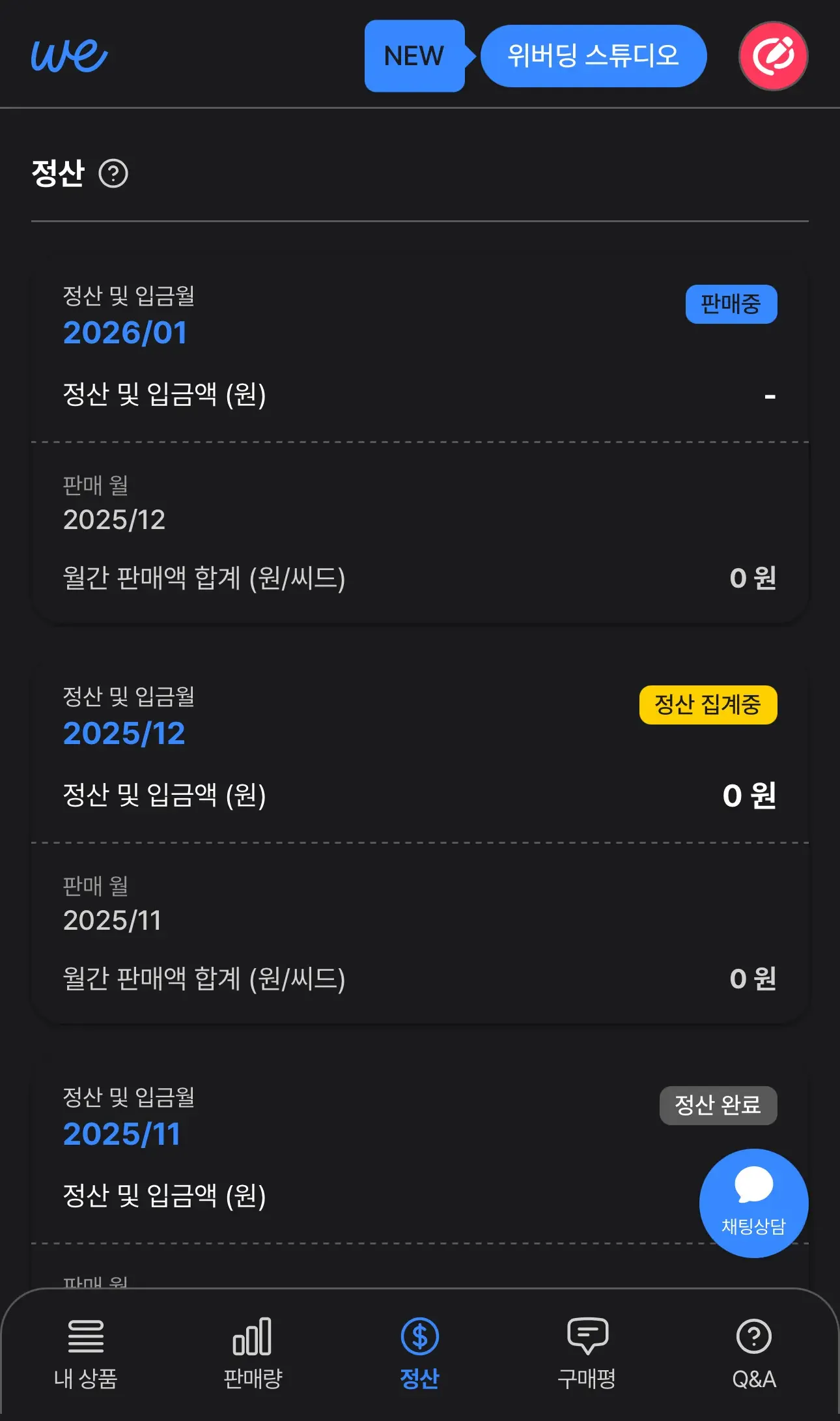Go to the 판매량 tab
840x1421 pixels.
click(253, 1353)
